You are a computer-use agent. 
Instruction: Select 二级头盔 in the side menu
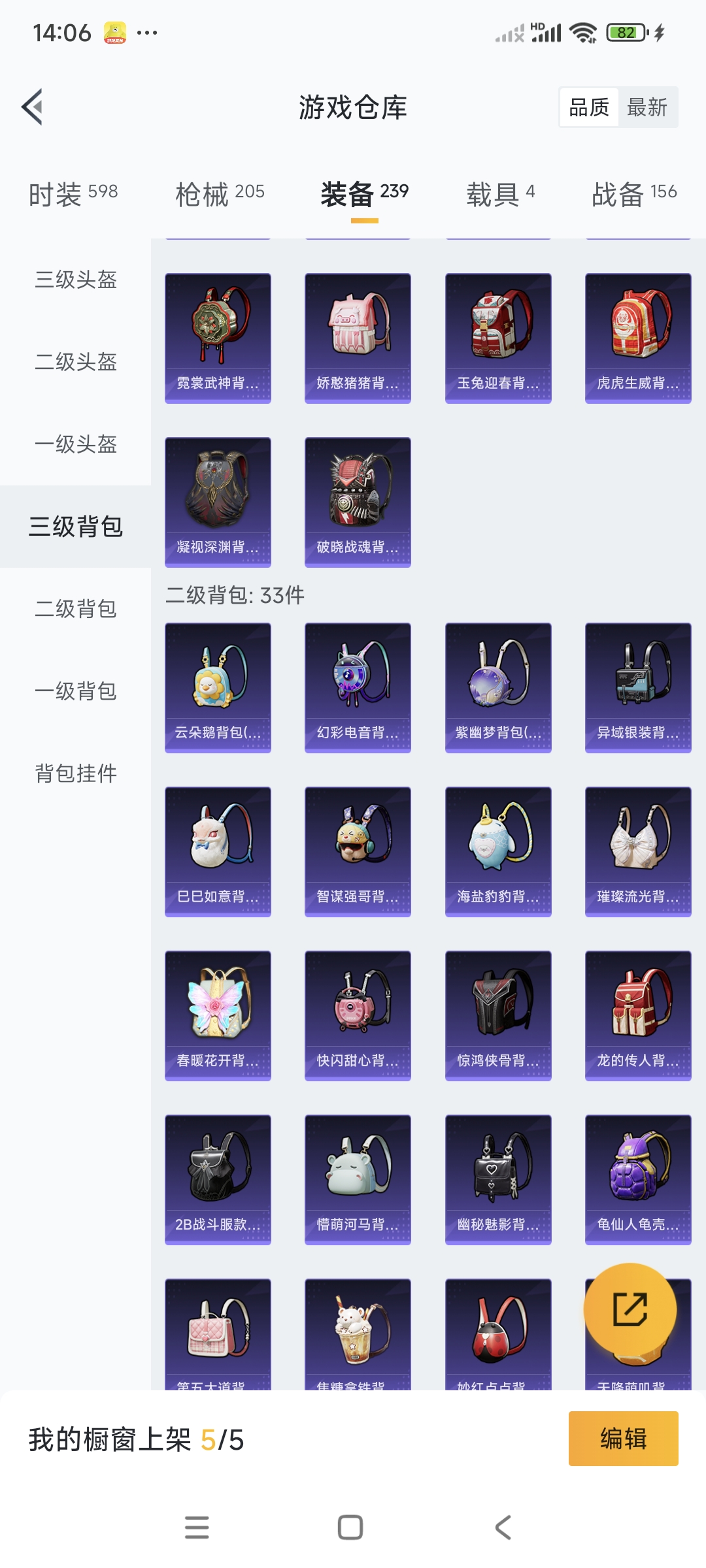76,362
